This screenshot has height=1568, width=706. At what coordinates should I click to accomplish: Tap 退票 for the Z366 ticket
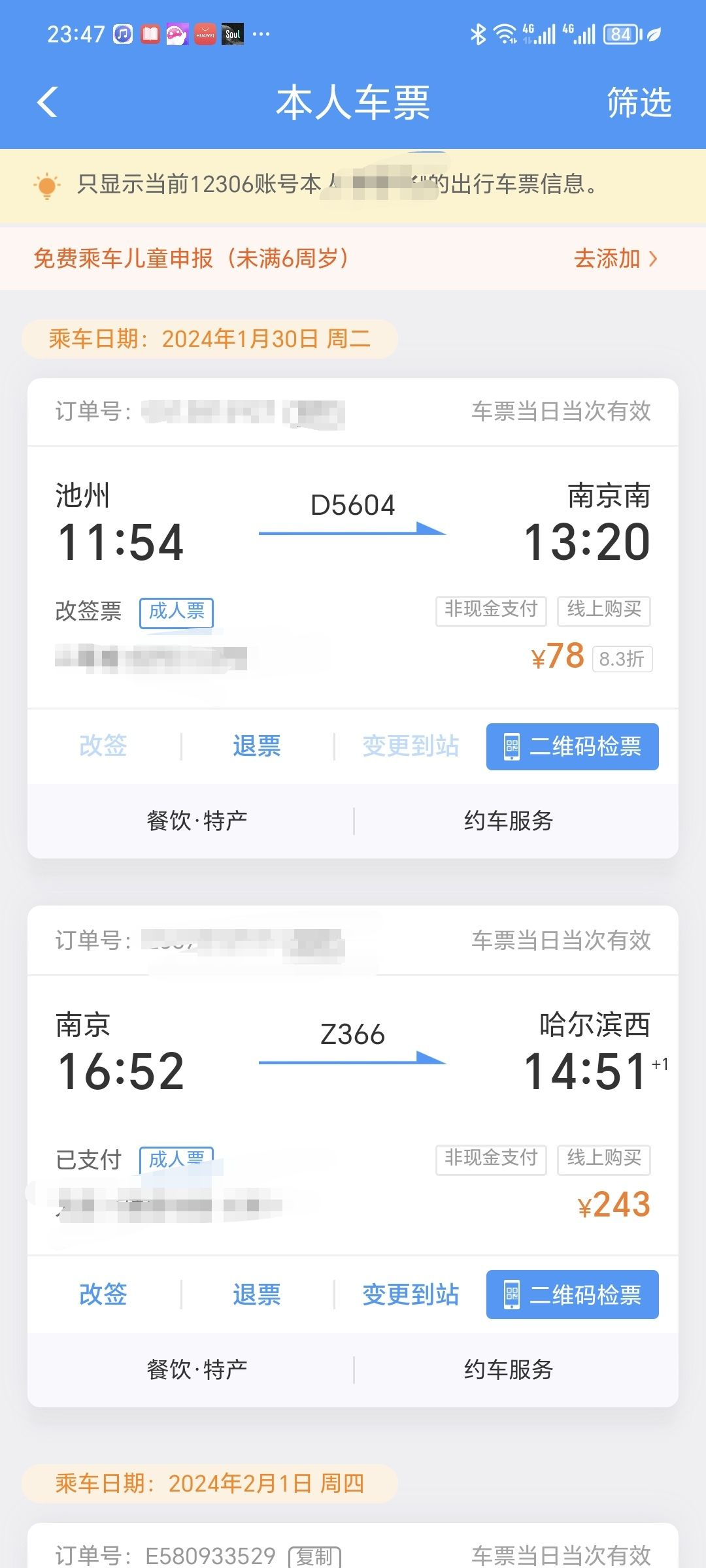point(257,1294)
